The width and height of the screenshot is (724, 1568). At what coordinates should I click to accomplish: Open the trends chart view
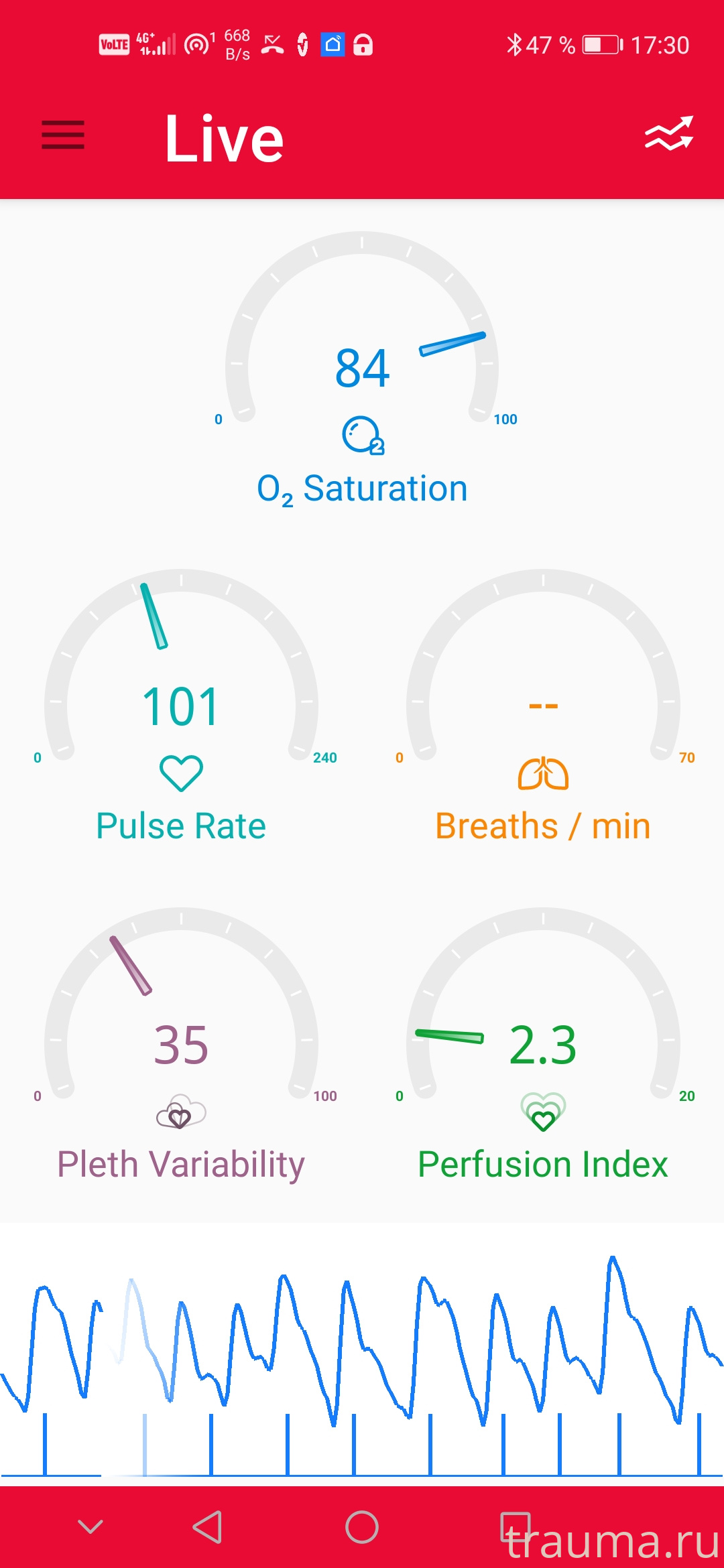tap(668, 135)
